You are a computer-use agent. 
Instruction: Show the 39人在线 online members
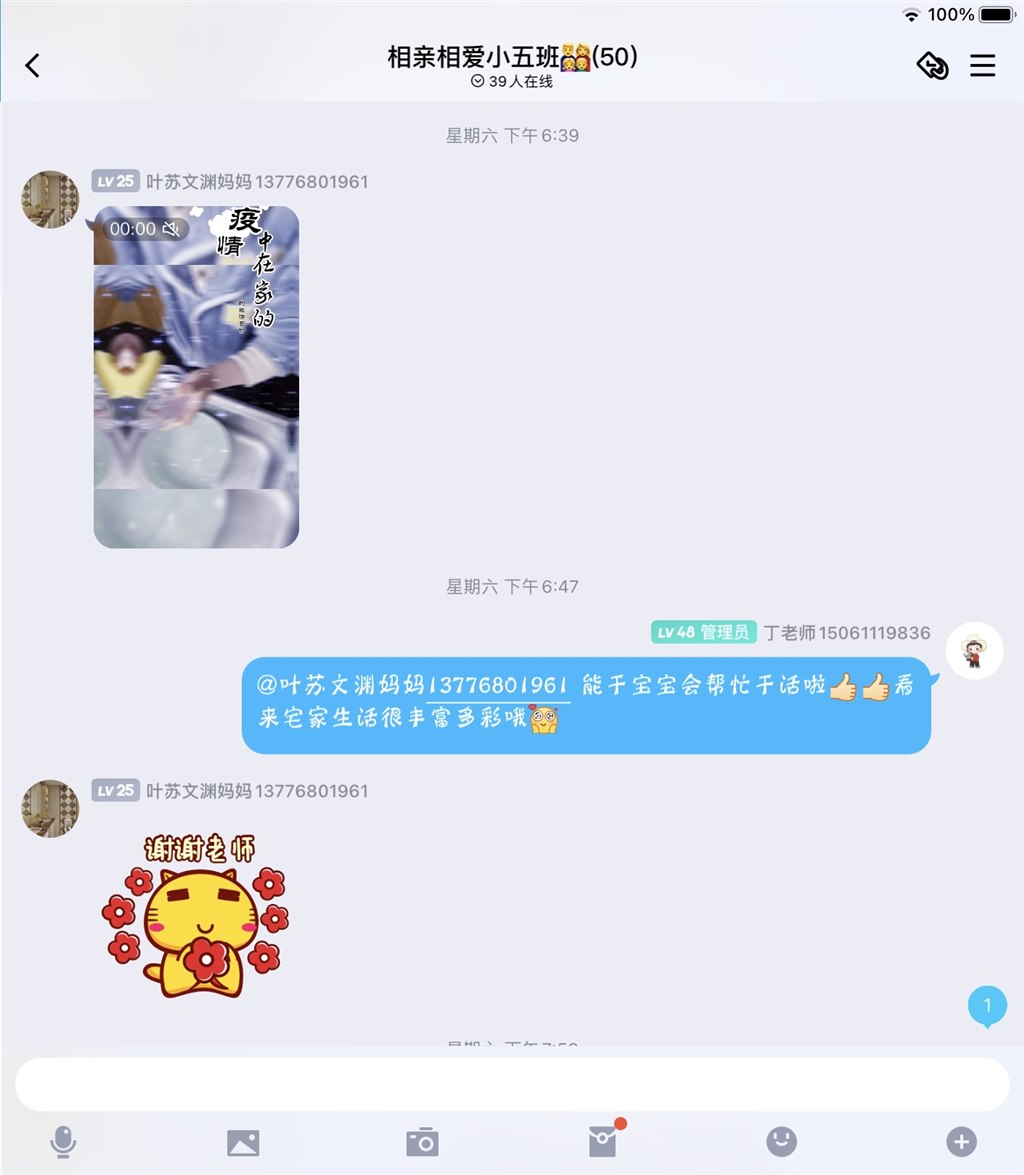pyautogui.click(x=512, y=82)
